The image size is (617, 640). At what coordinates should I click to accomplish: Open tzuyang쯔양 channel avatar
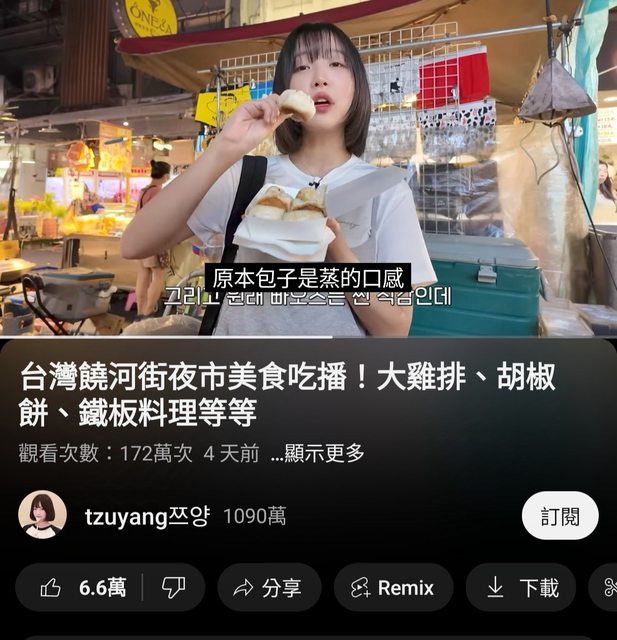pyautogui.click(x=42, y=516)
